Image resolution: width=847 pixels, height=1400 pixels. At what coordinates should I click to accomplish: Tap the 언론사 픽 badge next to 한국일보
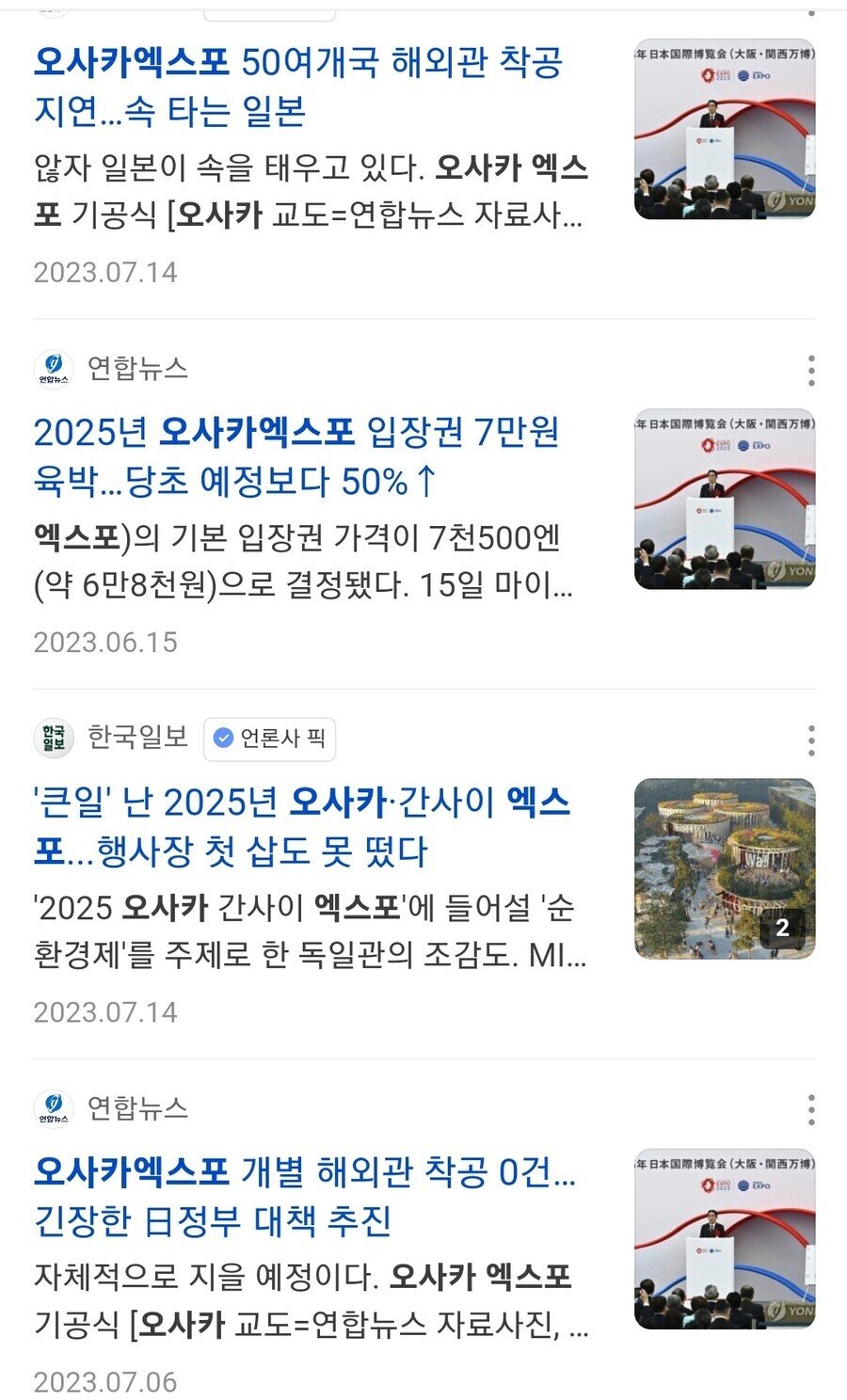pyautogui.click(x=270, y=739)
